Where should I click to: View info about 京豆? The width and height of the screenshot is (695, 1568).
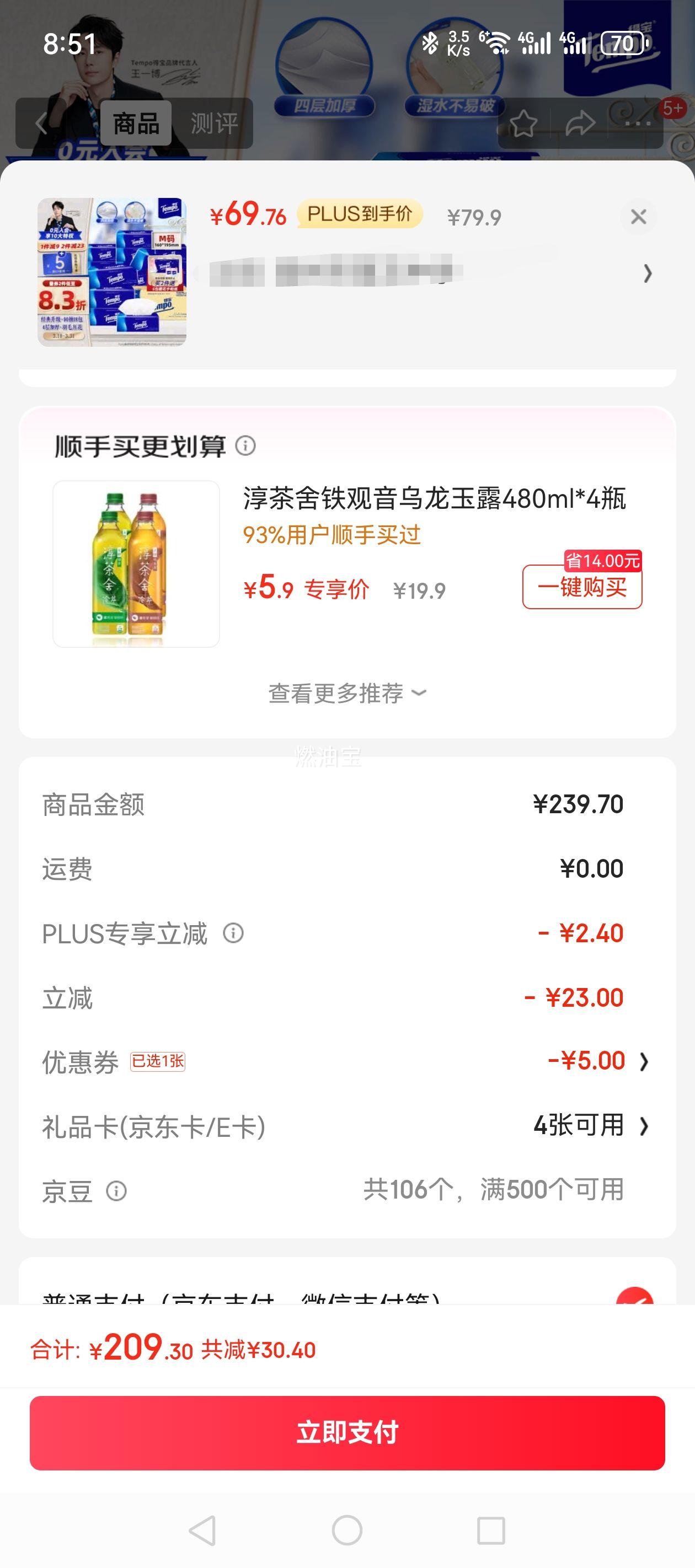point(116,1190)
